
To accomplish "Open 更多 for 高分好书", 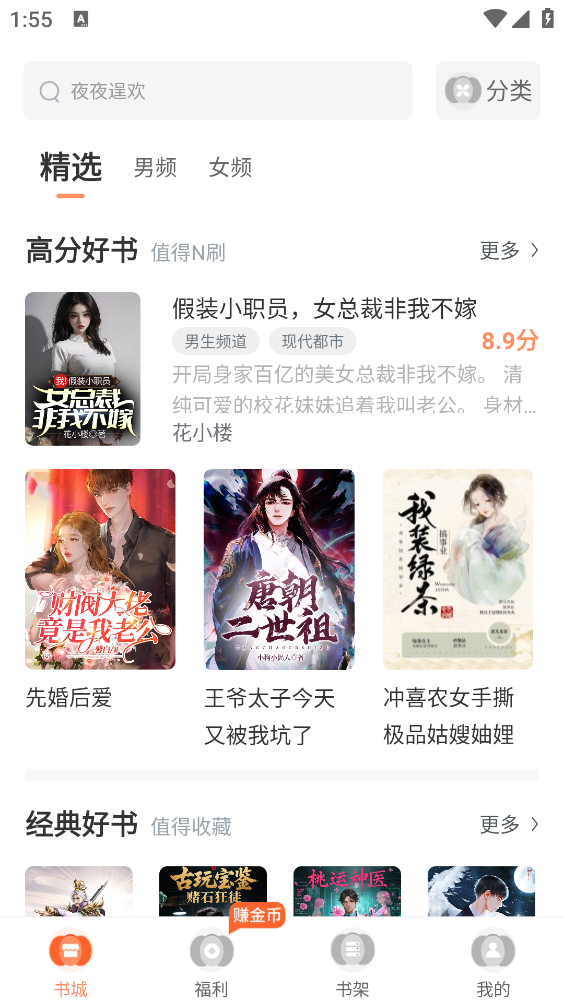I will click(x=509, y=250).
